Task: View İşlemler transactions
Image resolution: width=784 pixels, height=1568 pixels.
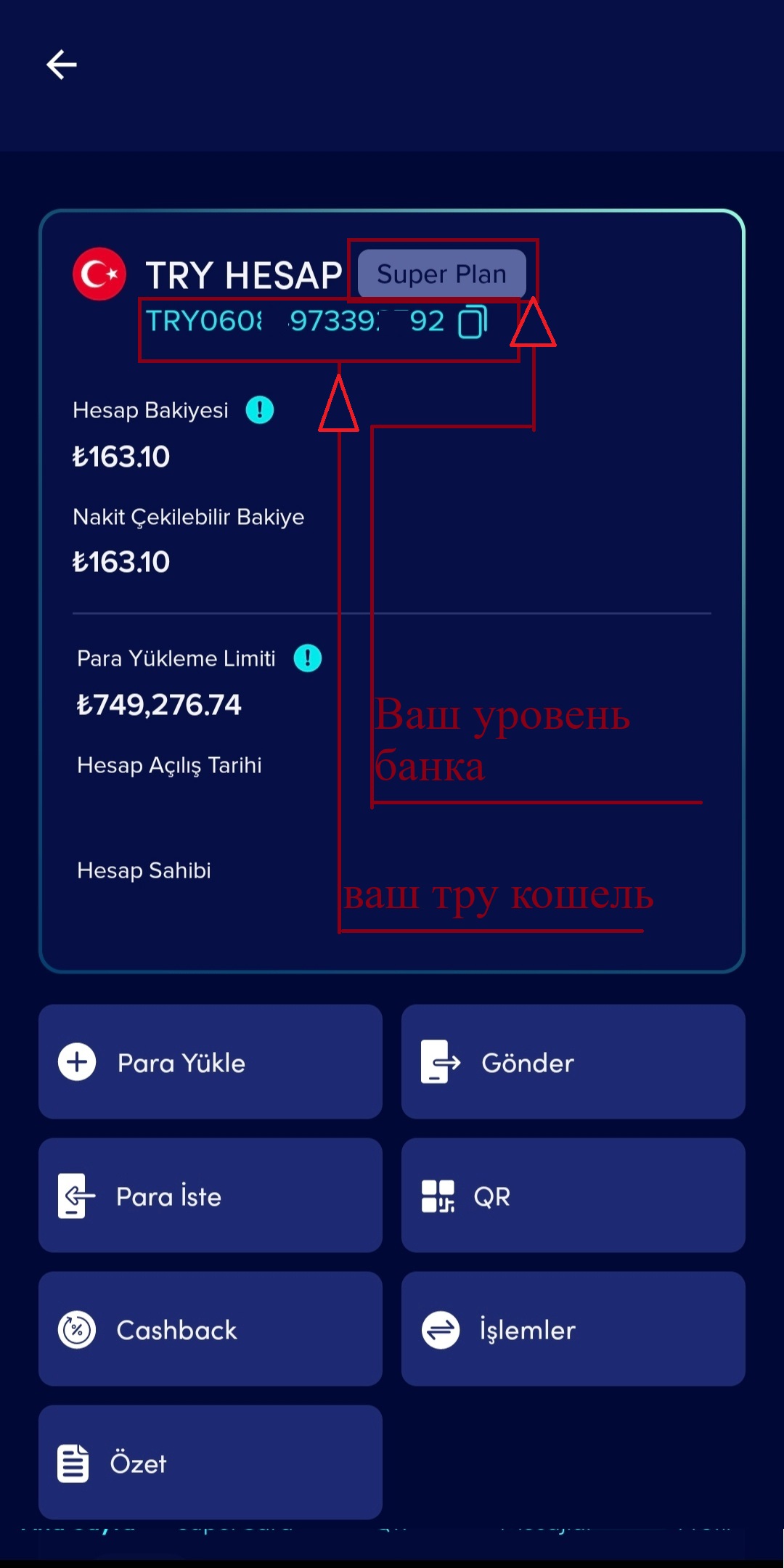Action: (573, 1329)
